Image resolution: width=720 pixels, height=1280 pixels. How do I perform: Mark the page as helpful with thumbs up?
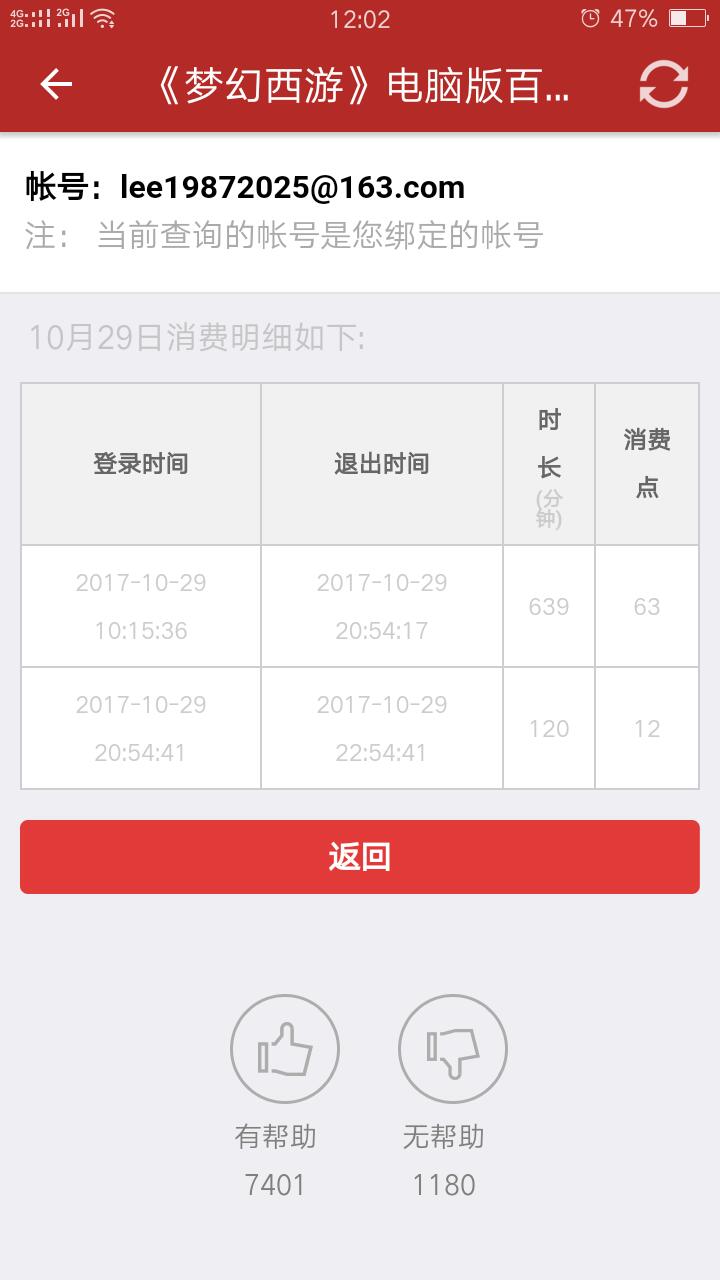285,1049
